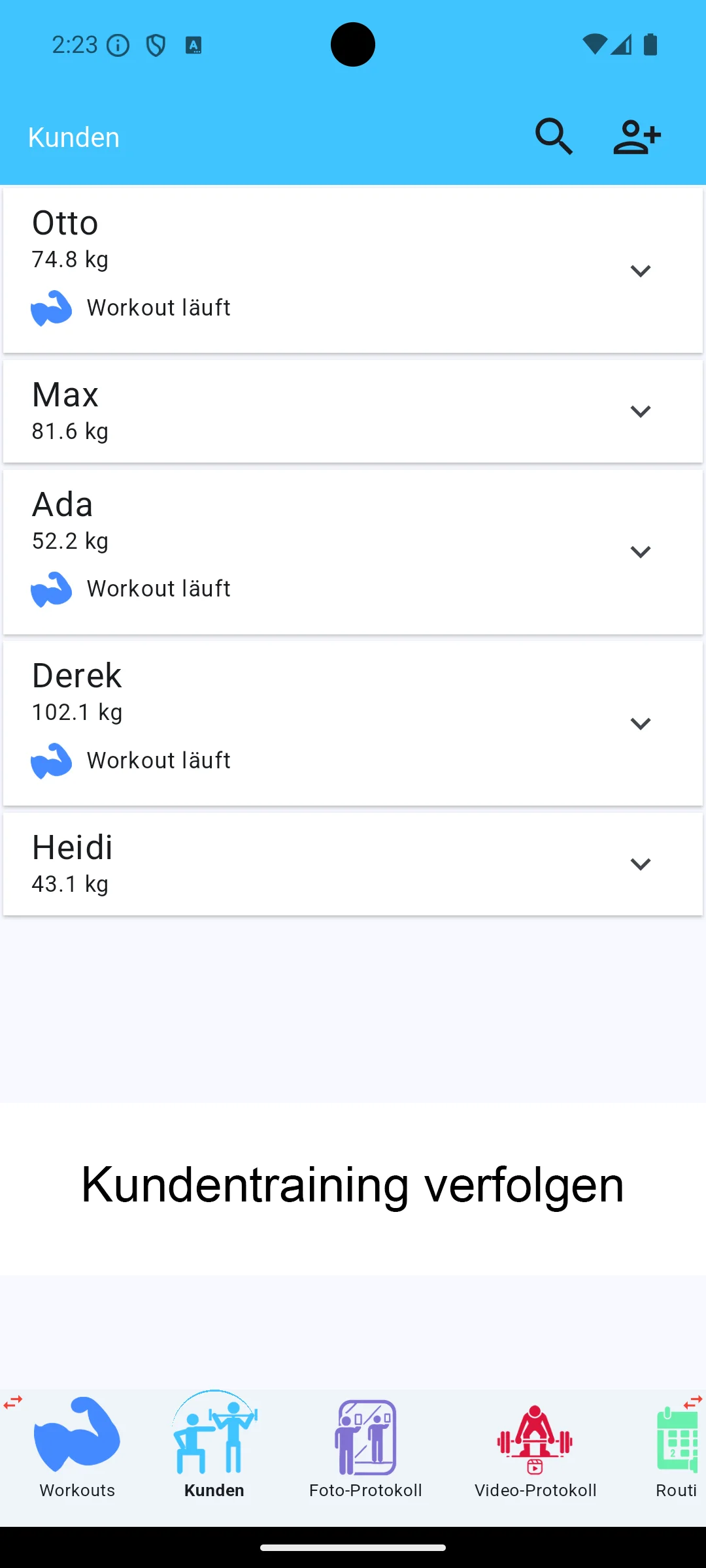Expand Ada's client card
The height and width of the screenshot is (1568, 706).
pyautogui.click(x=640, y=551)
